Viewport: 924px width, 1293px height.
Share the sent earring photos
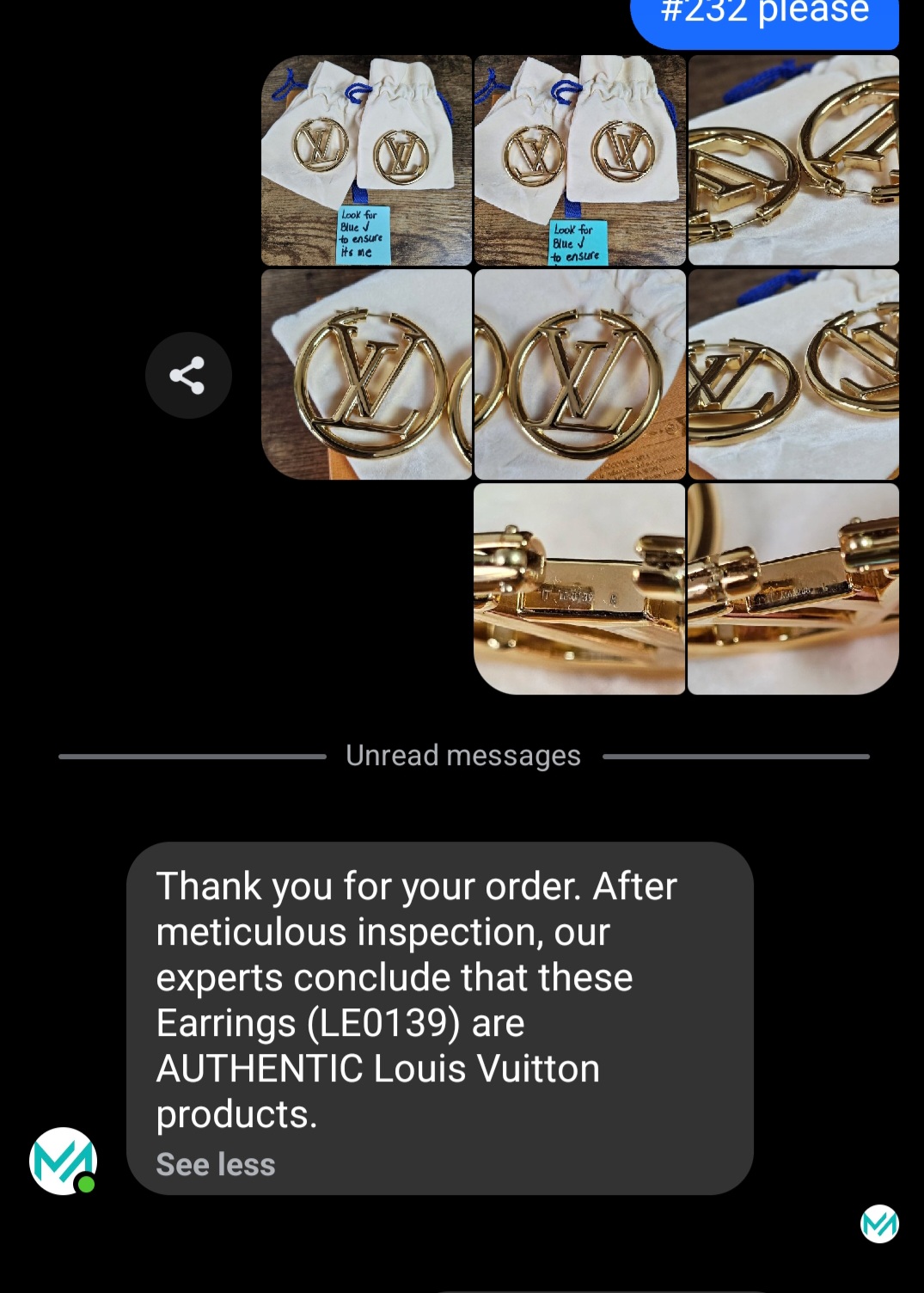[x=188, y=376]
